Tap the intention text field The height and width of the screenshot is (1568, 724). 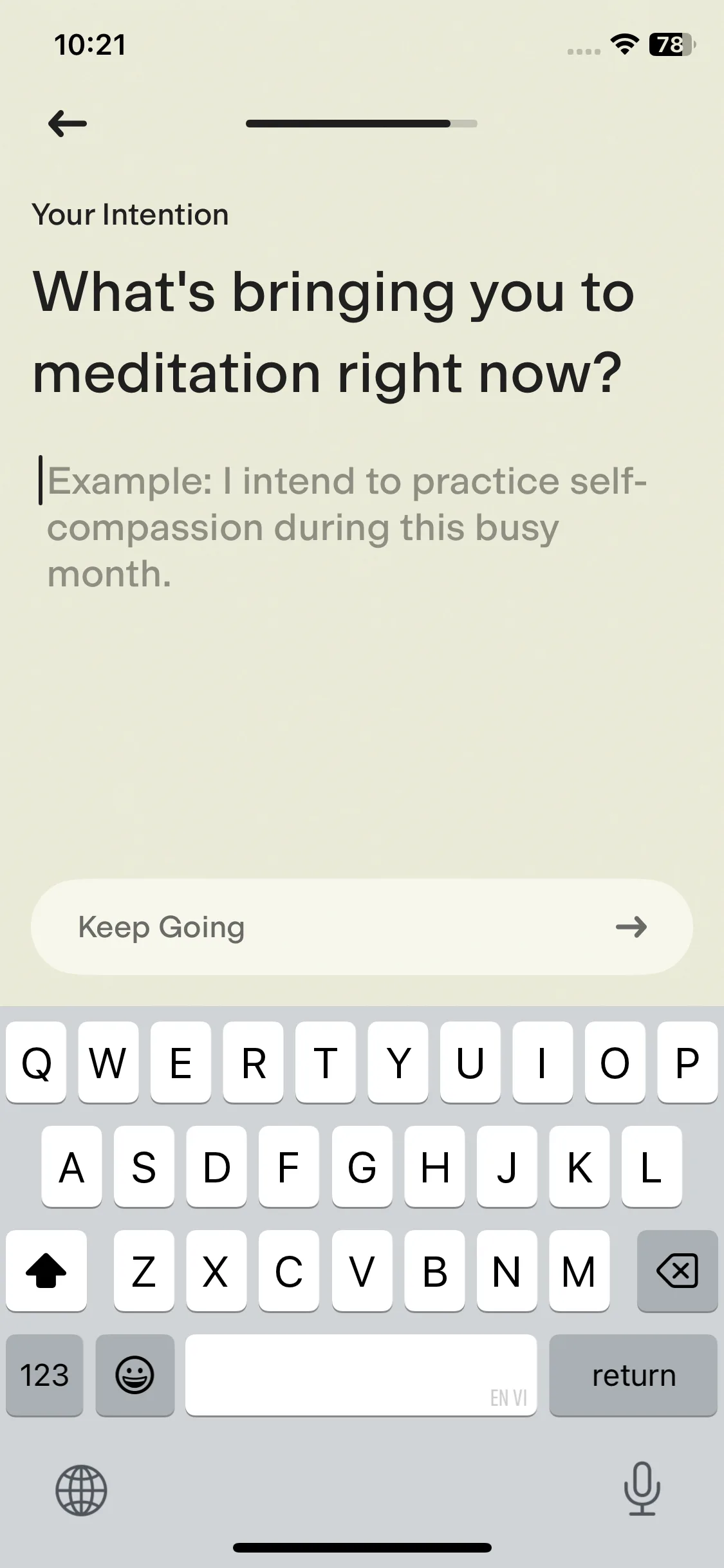coord(348,527)
